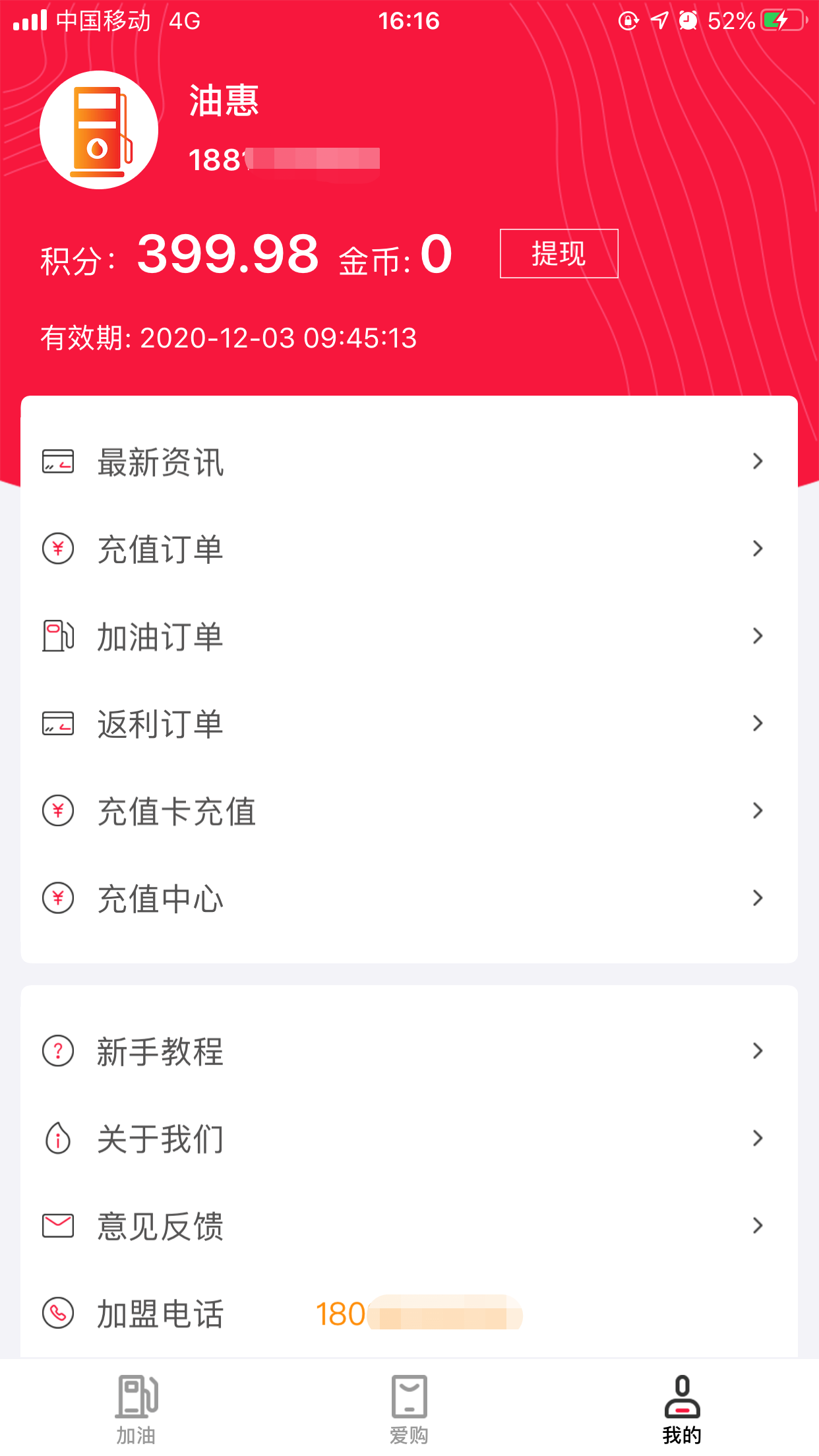This screenshot has height=1456, width=819.
Task: View 加油订单 refuel orders
Action: point(409,636)
